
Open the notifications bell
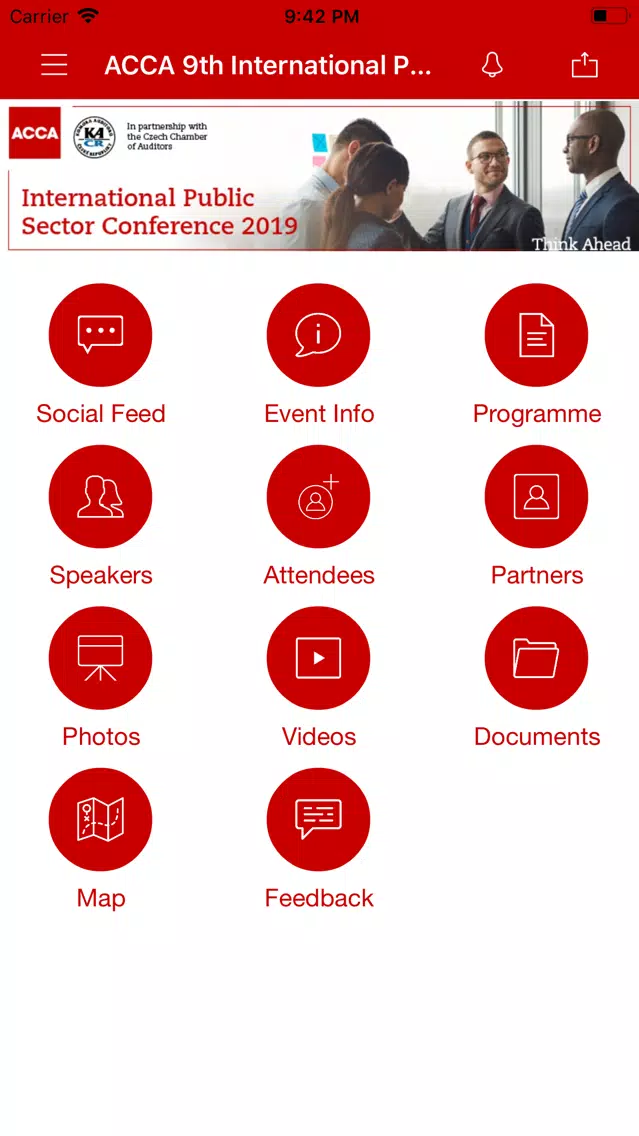492,65
